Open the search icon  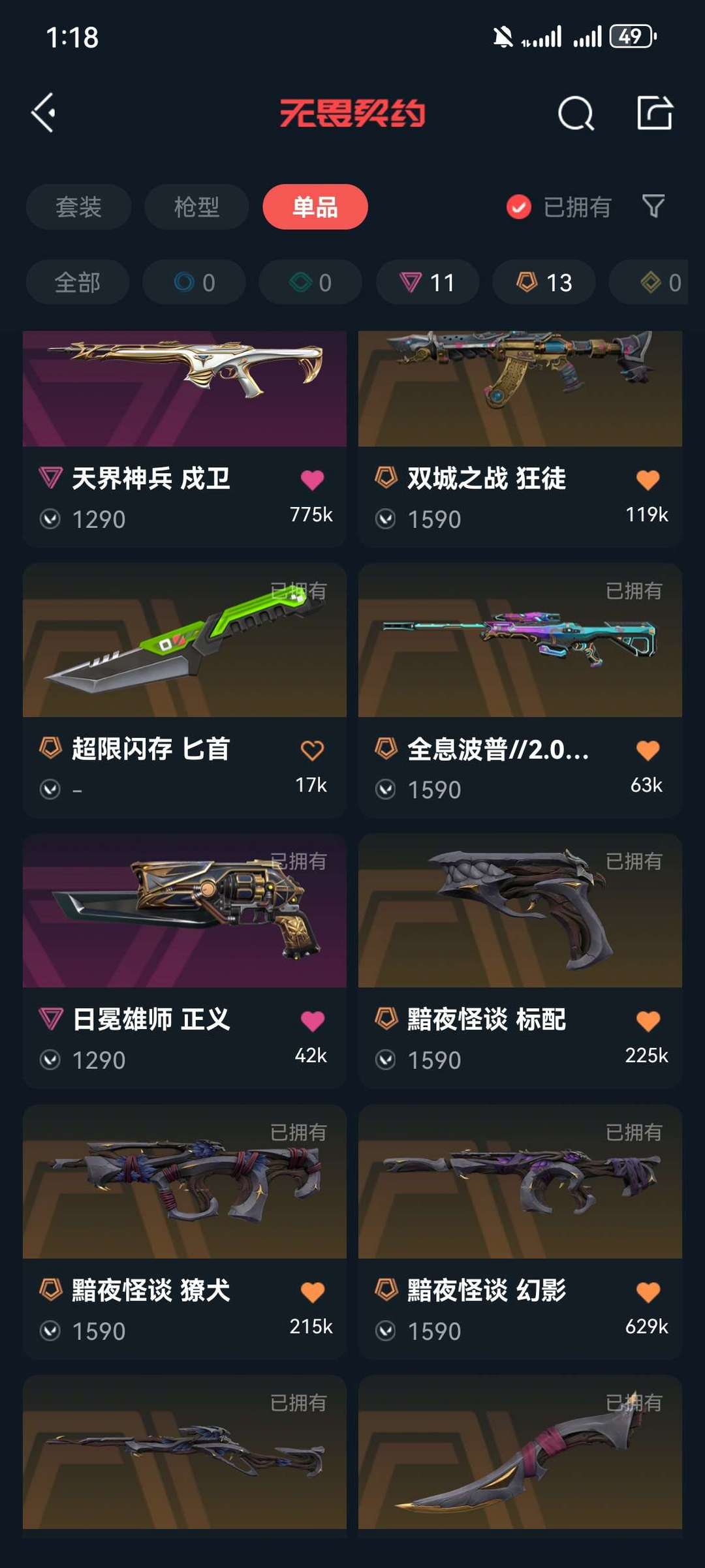pos(576,114)
